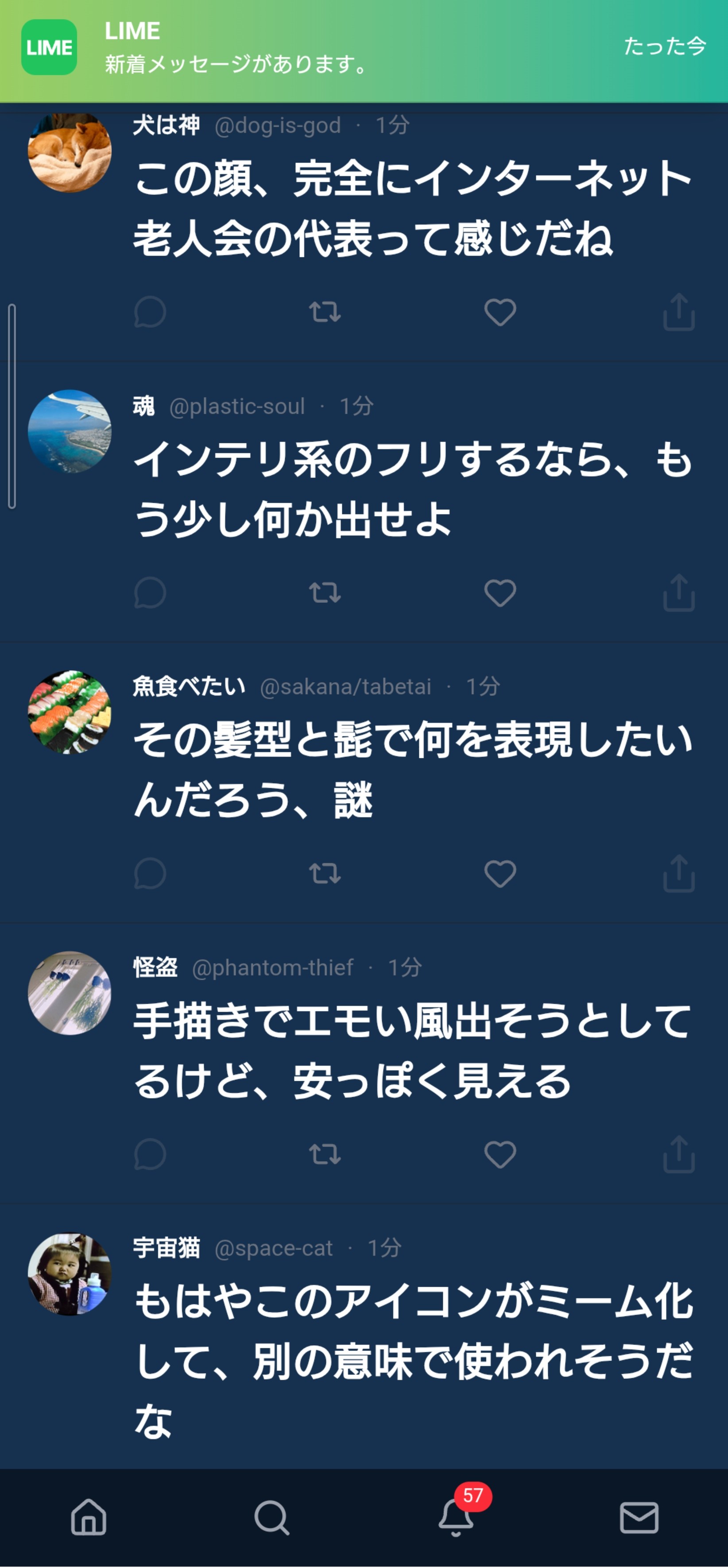Viewport: 728px width, 1568px height.
Task: Like the post by @plastic-soul
Action: [x=500, y=593]
